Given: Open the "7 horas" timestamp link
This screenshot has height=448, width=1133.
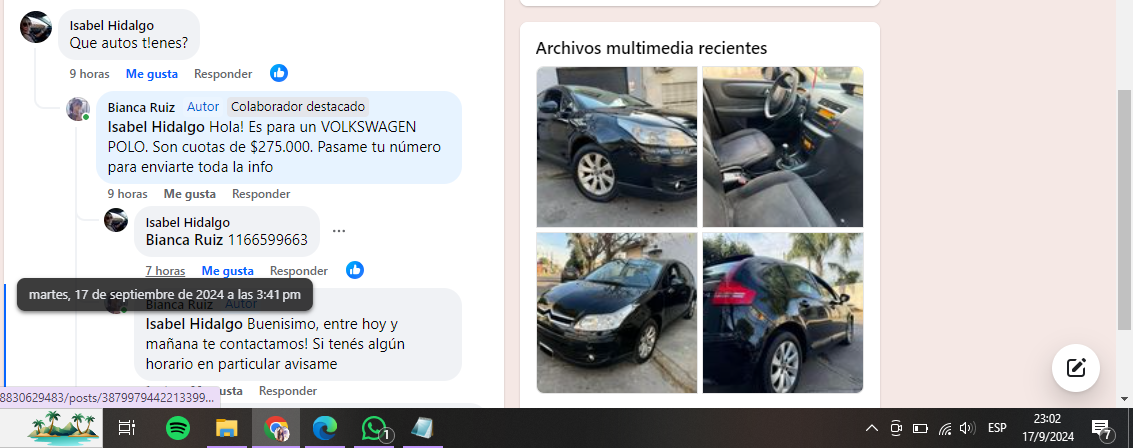Looking at the screenshot, I should 165,270.
